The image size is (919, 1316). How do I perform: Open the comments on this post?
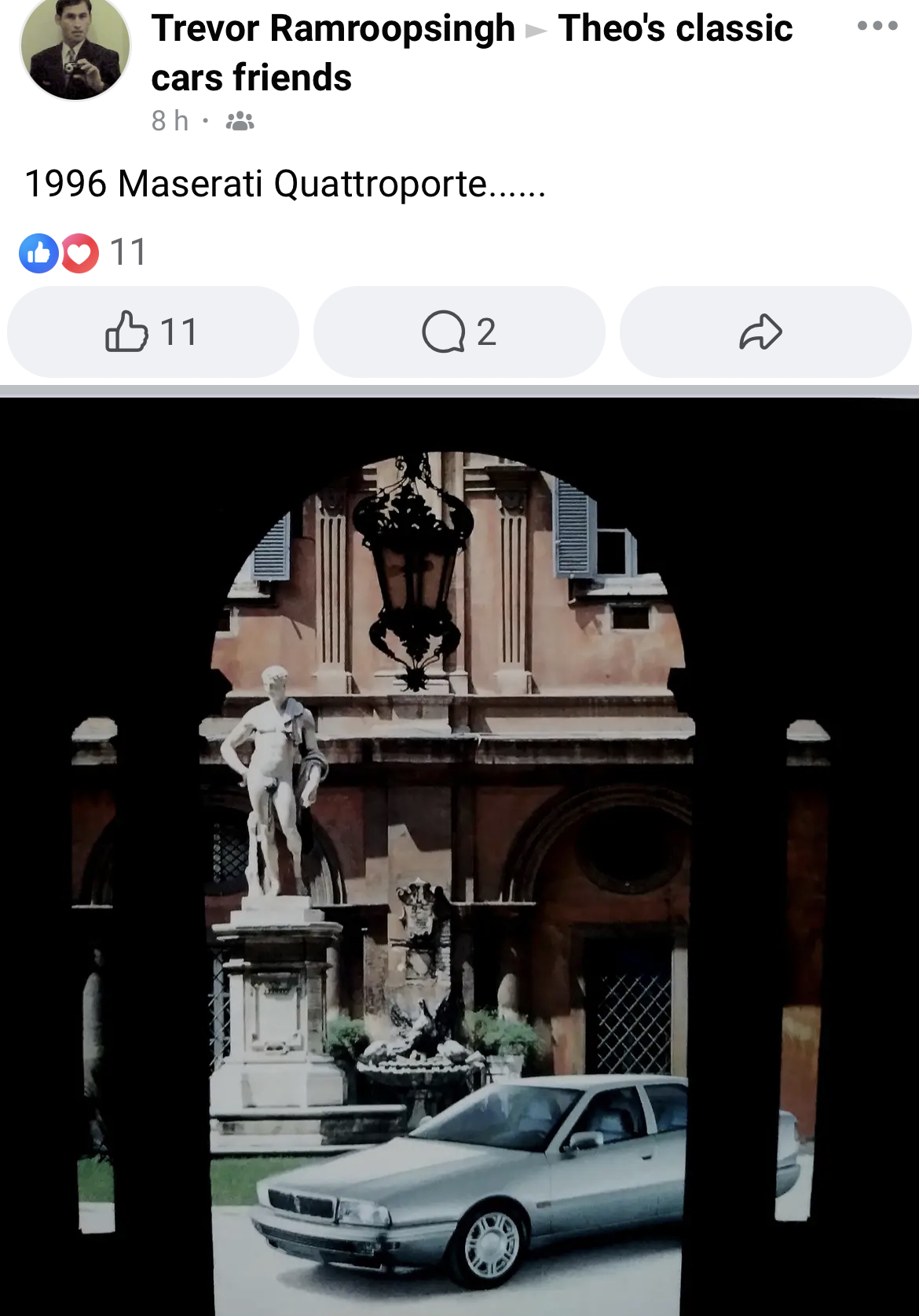(459, 332)
